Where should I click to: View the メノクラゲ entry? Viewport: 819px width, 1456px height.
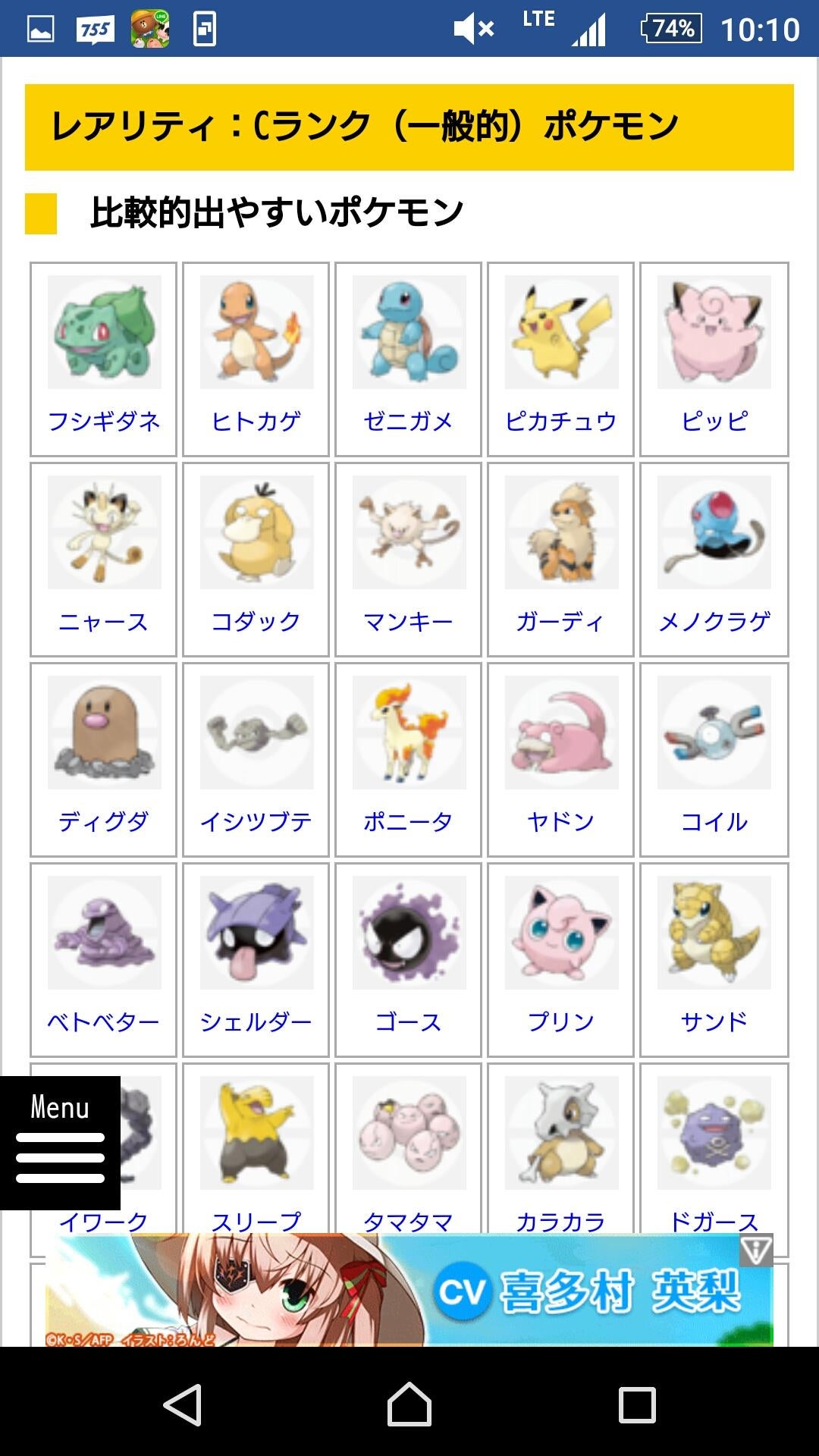(x=714, y=560)
